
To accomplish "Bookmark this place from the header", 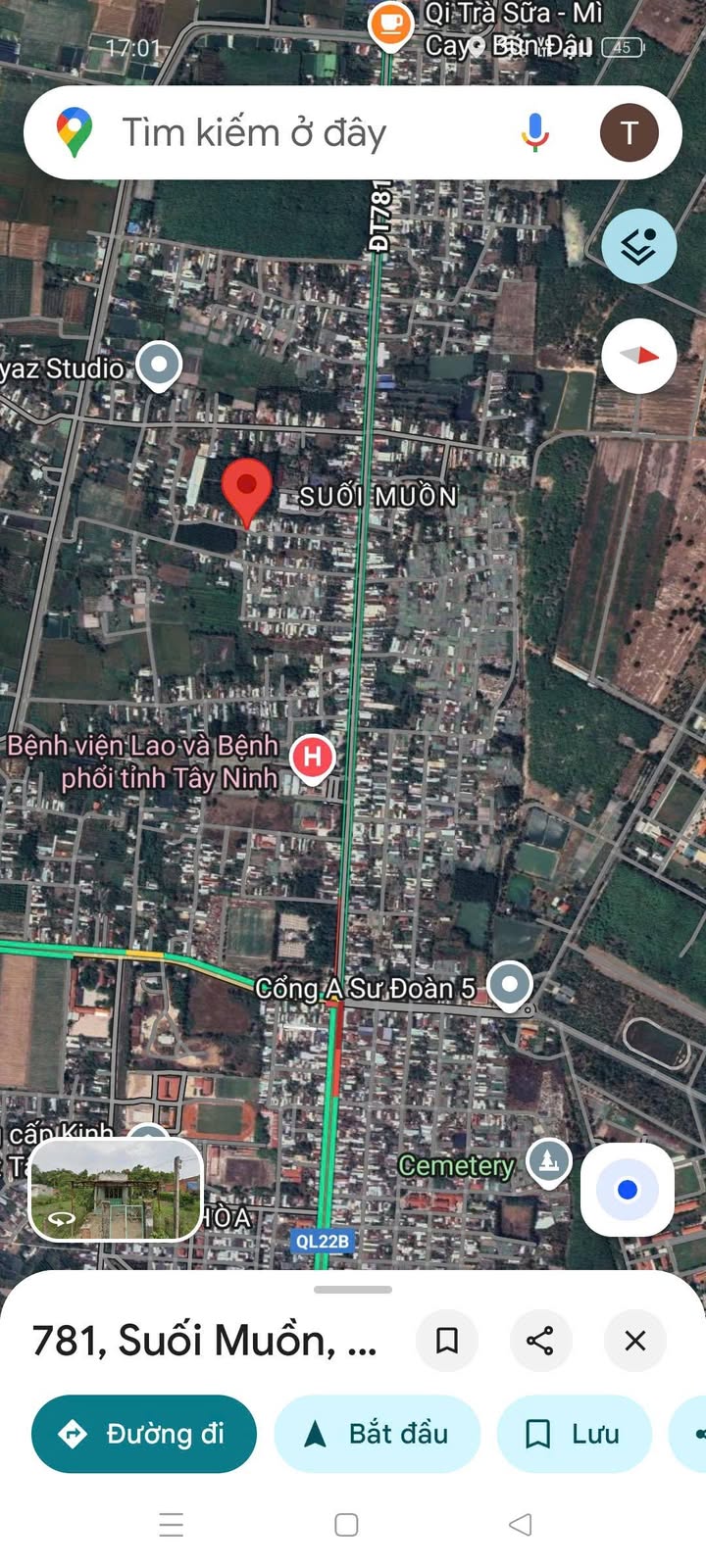I will pyautogui.click(x=447, y=1340).
